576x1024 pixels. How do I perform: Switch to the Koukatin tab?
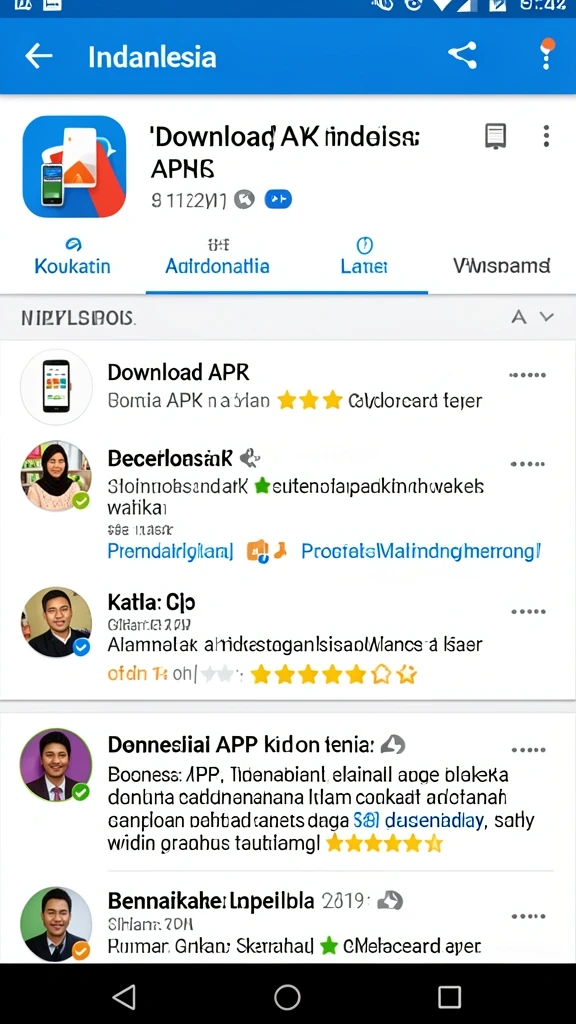pyautogui.click(x=72, y=257)
